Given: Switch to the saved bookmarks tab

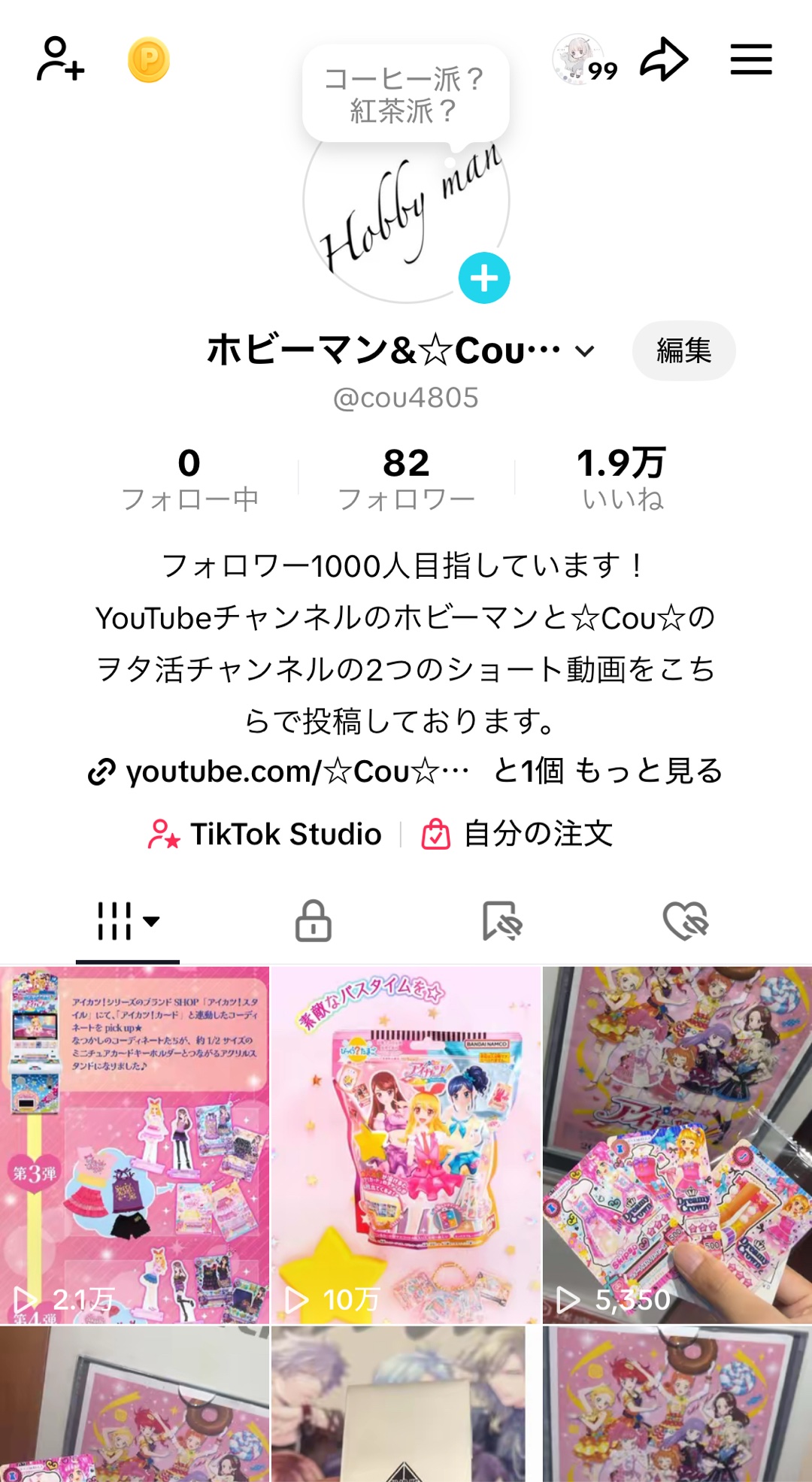Looking at the screenshot, I should (x=501, y=921).
